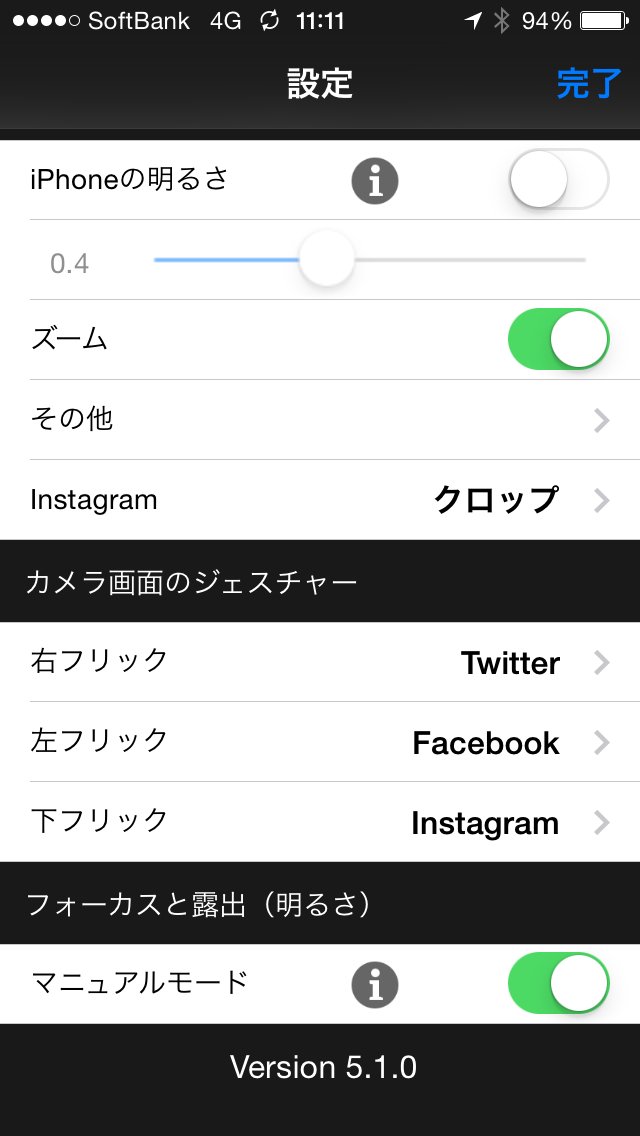Change the 右フリック gesture action
Viewport: 640px width, 1136px height.
pos(320,662)
